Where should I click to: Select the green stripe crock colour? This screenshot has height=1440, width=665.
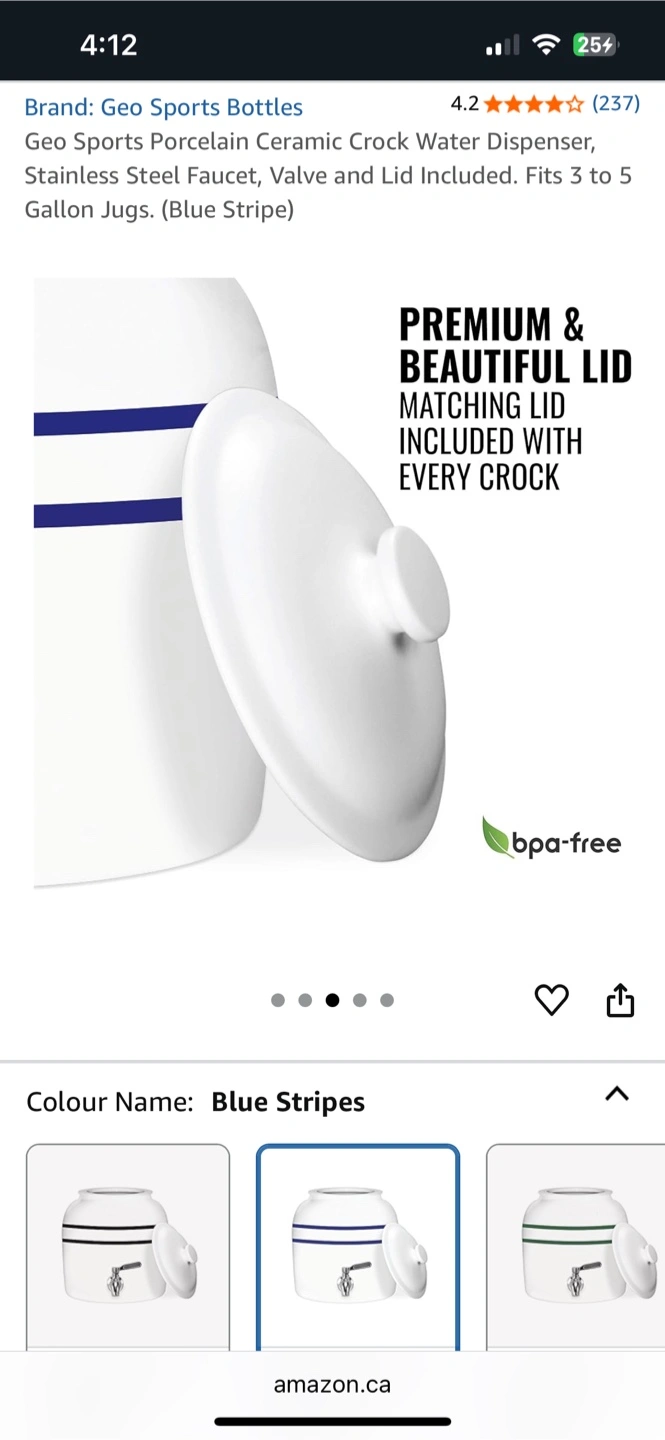[575, 1247]
